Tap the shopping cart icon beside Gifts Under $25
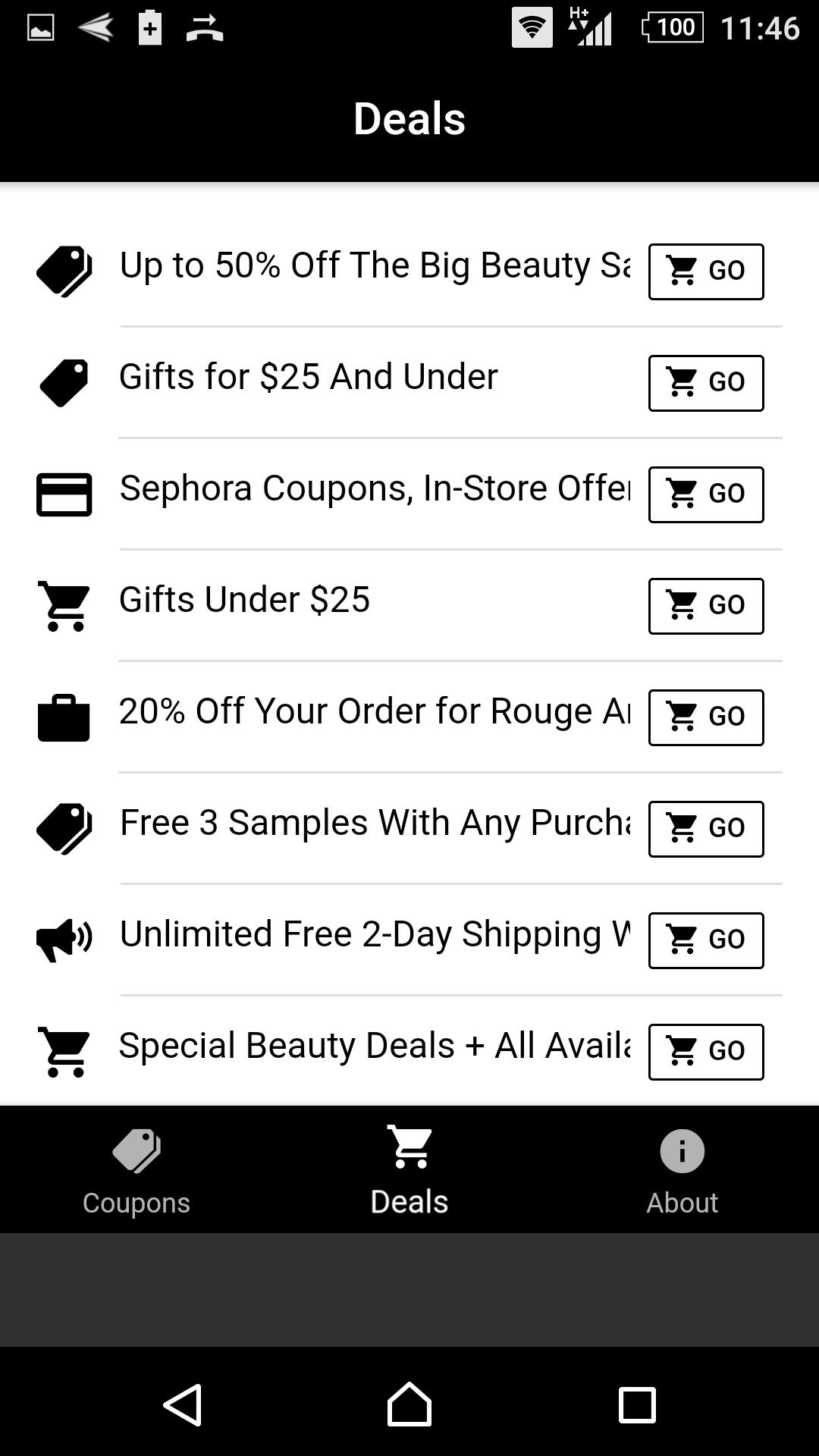 (x=64, y=605)
